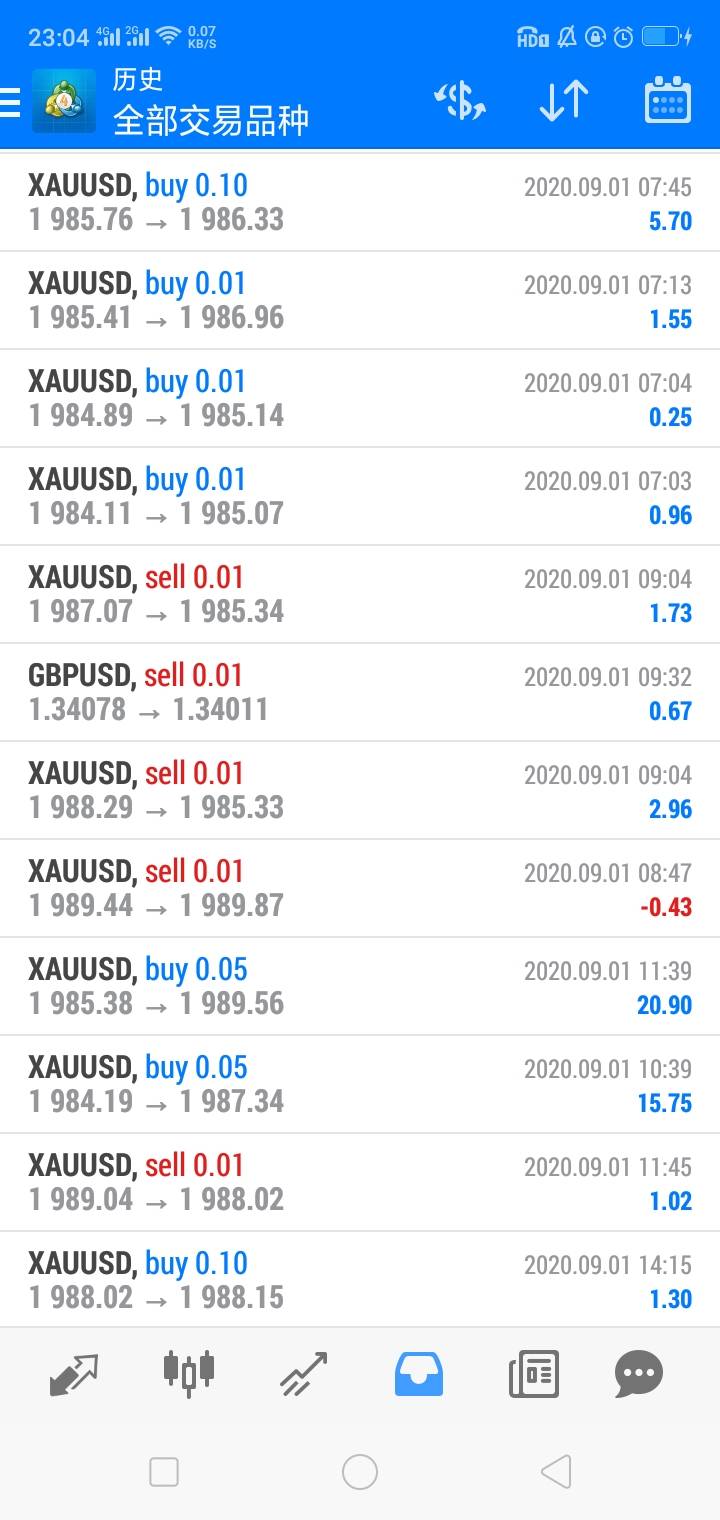Tap the system back button
The height and width of the screenshot is (1520, 720).
point(556,1472)
